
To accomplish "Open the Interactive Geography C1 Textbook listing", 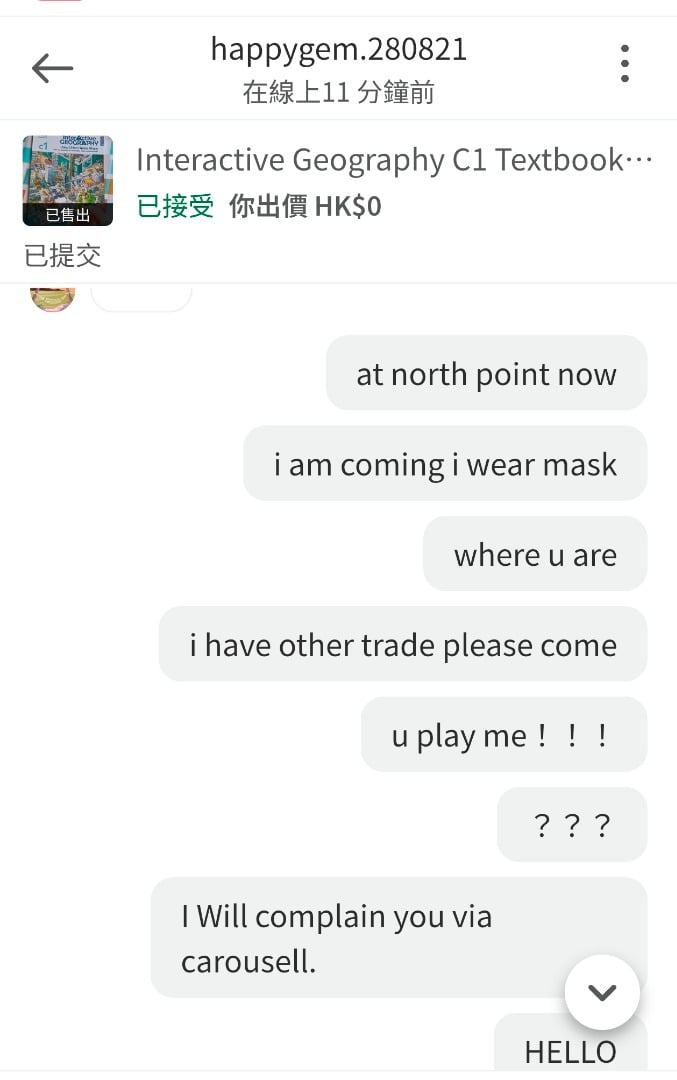I will click(x=394, y=160).
